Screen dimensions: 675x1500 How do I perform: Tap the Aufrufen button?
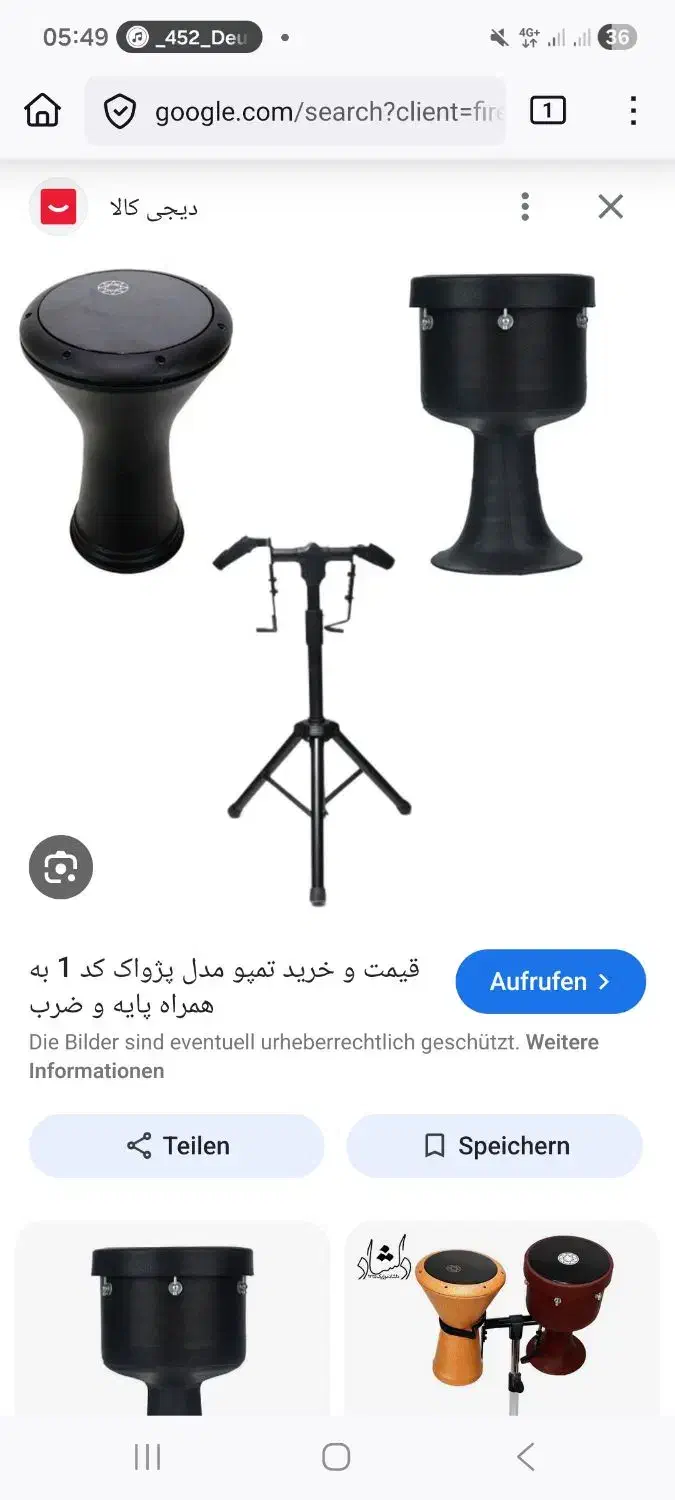point(550,981)
